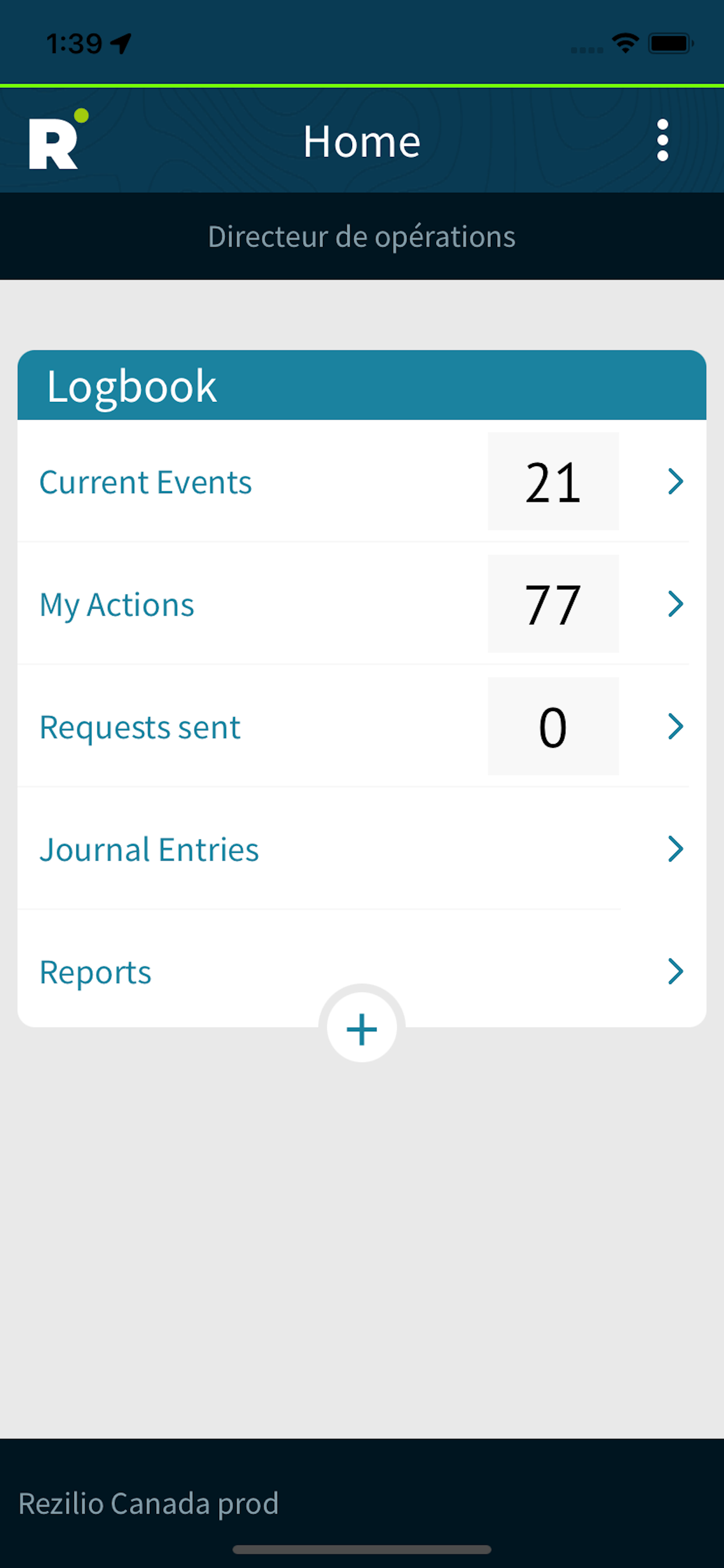Open the three-dot overflow menu

coord(663,141)
